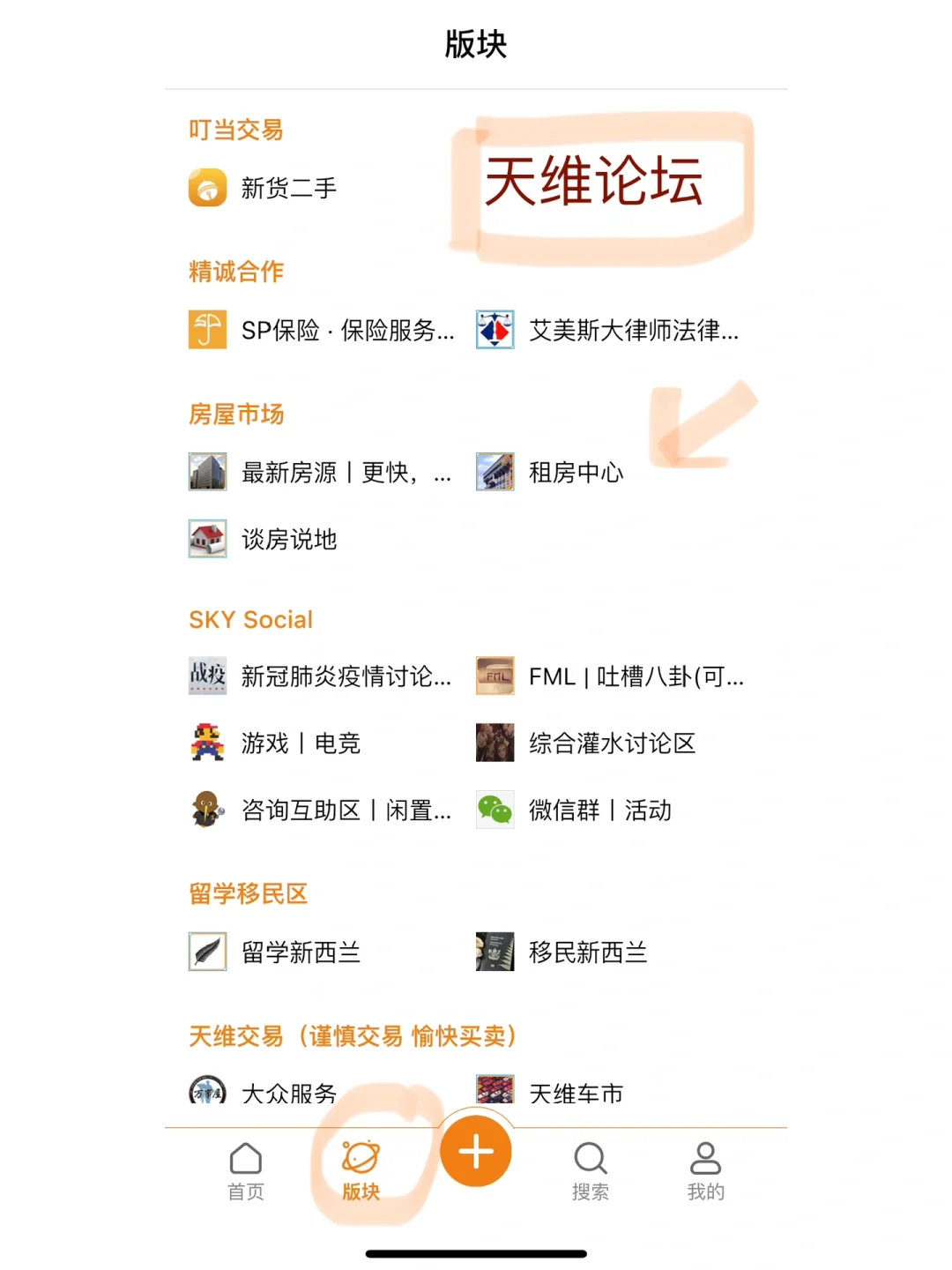Open 艾美斯大律师法律 board
Screen dimensions: 952x1270
[x=610, y=331]
